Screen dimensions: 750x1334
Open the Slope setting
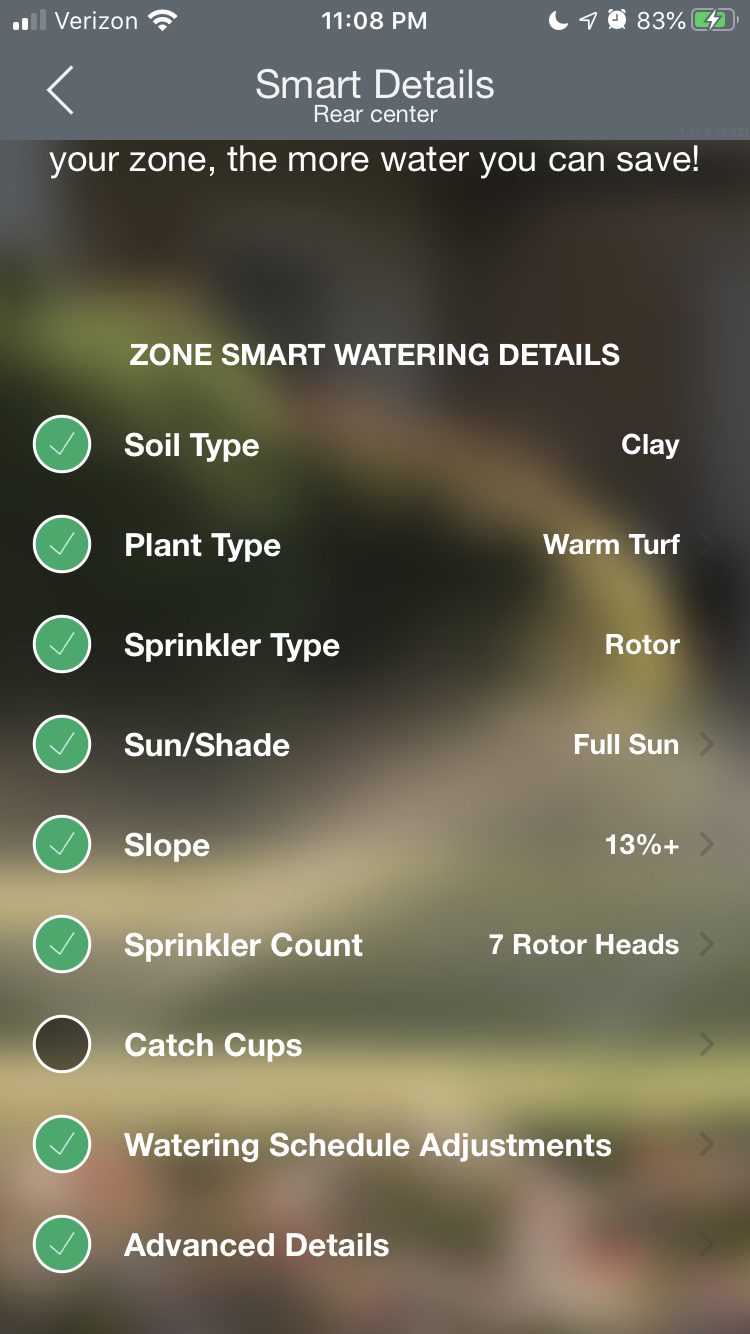point(375,845)
